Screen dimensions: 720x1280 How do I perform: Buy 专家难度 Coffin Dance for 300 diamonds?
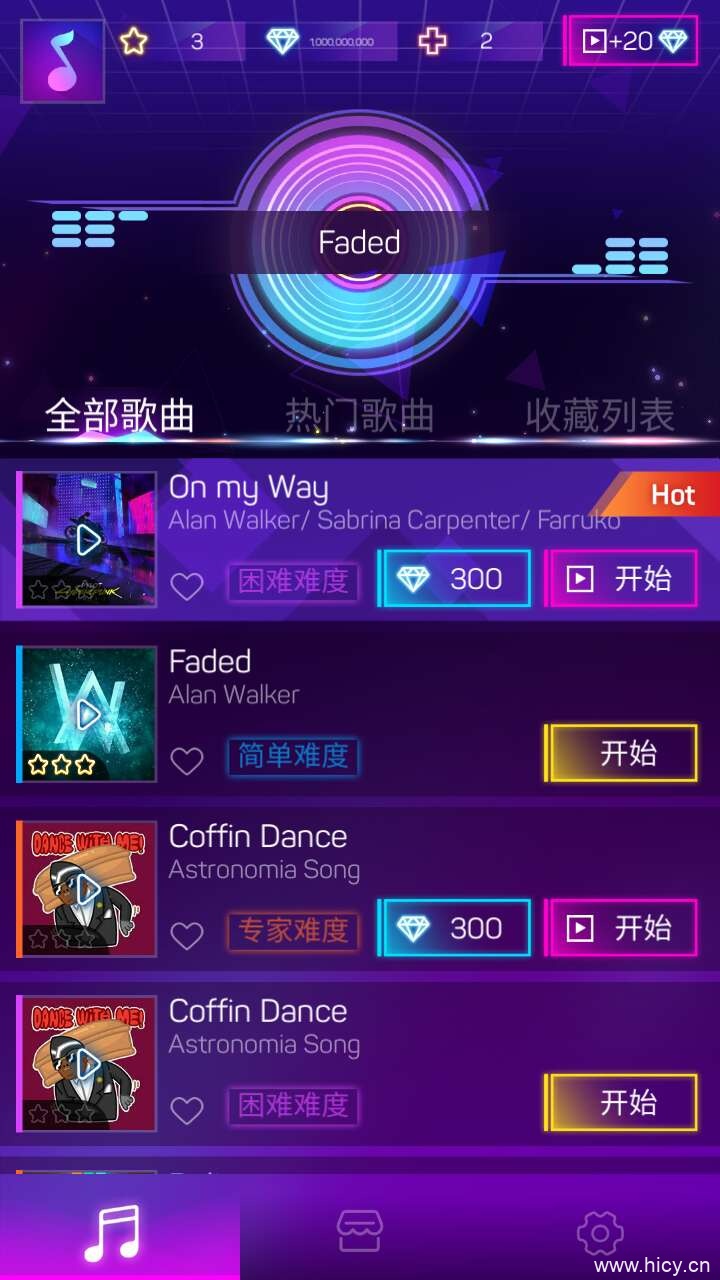[x=455, y=928]
